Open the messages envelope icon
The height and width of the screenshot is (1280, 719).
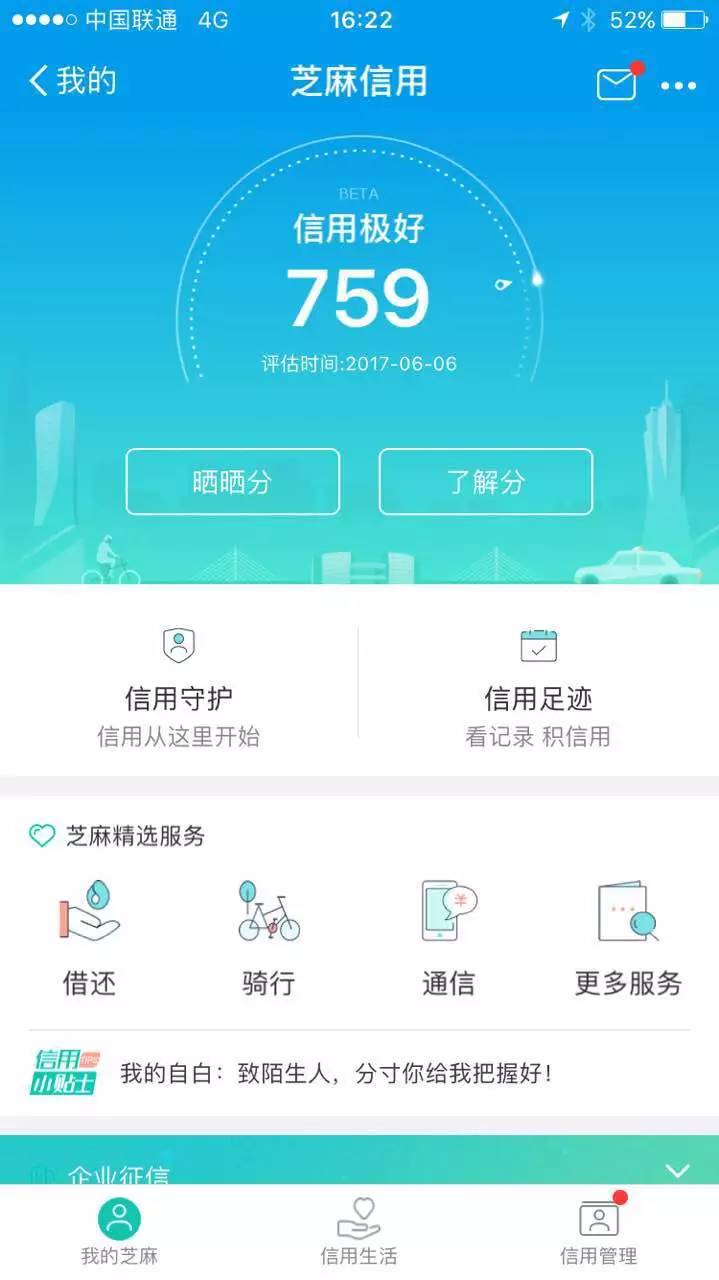[617, 84]
